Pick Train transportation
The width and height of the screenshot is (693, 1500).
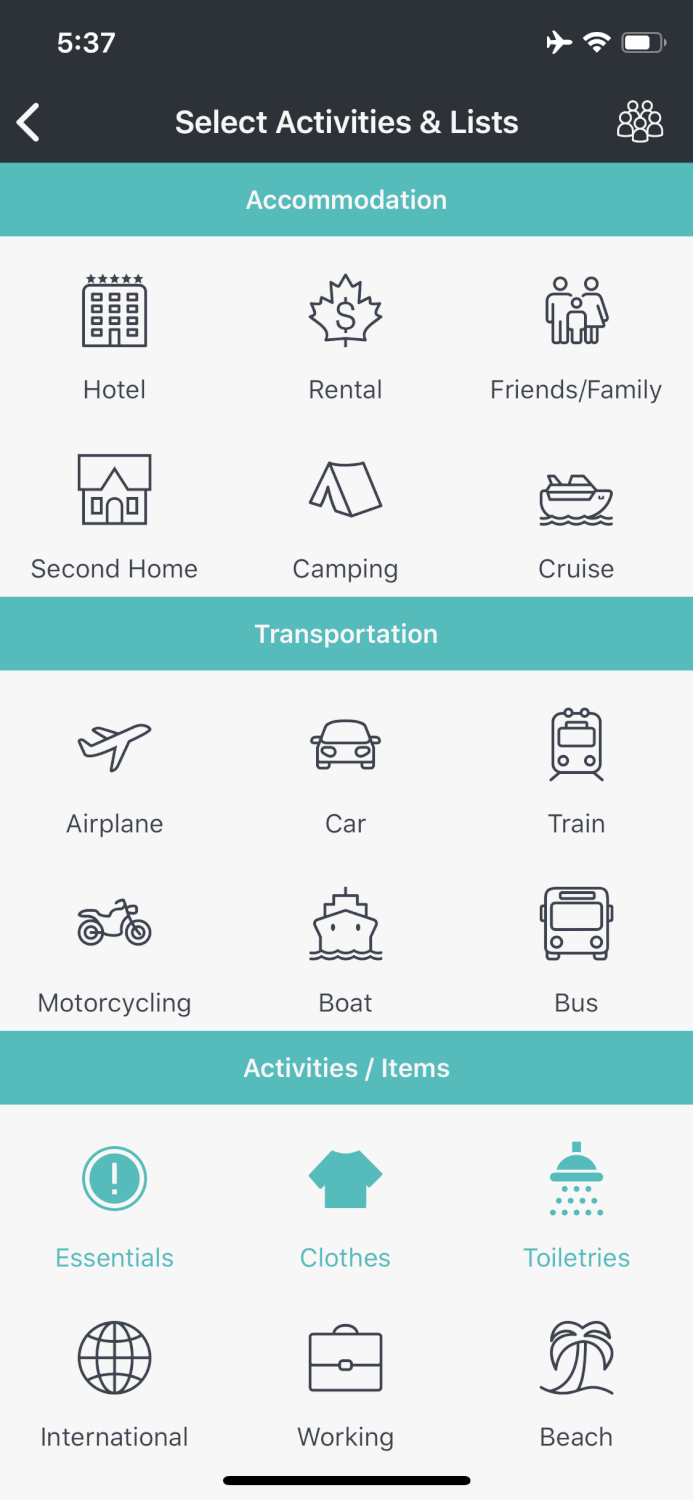coord(576,772)
